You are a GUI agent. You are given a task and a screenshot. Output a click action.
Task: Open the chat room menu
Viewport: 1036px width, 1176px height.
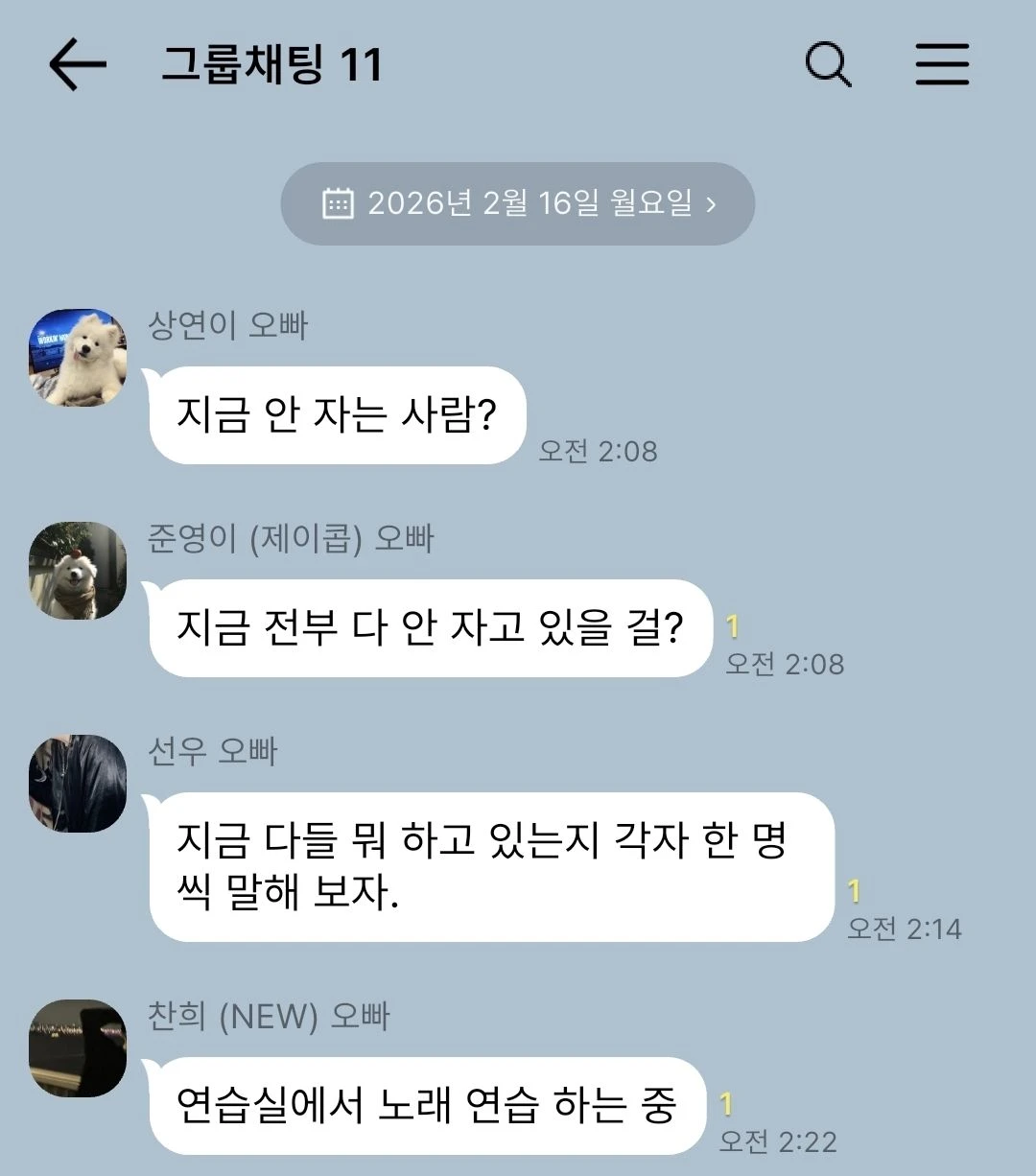pos(942,65)
